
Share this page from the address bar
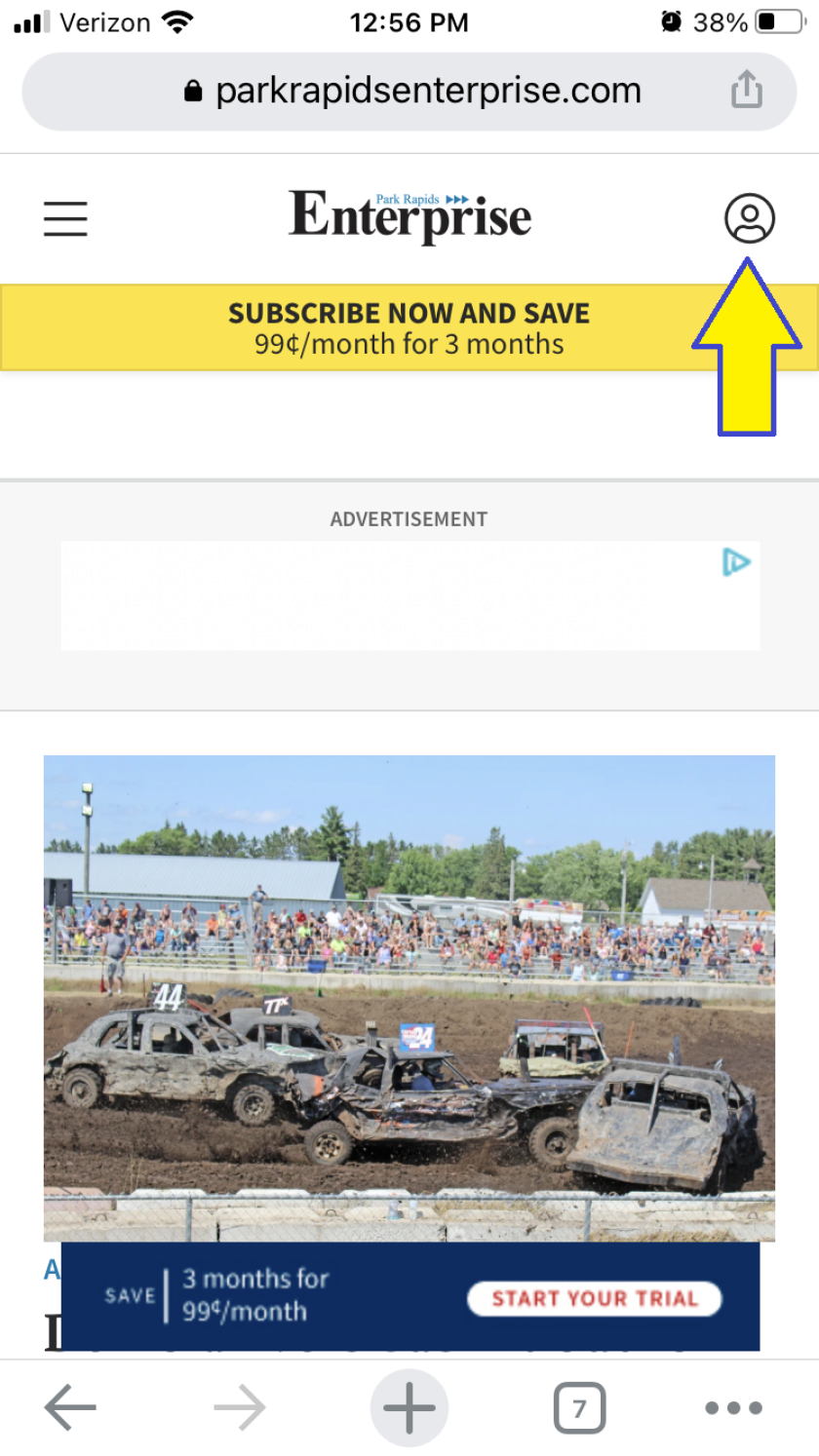point(746,91)
